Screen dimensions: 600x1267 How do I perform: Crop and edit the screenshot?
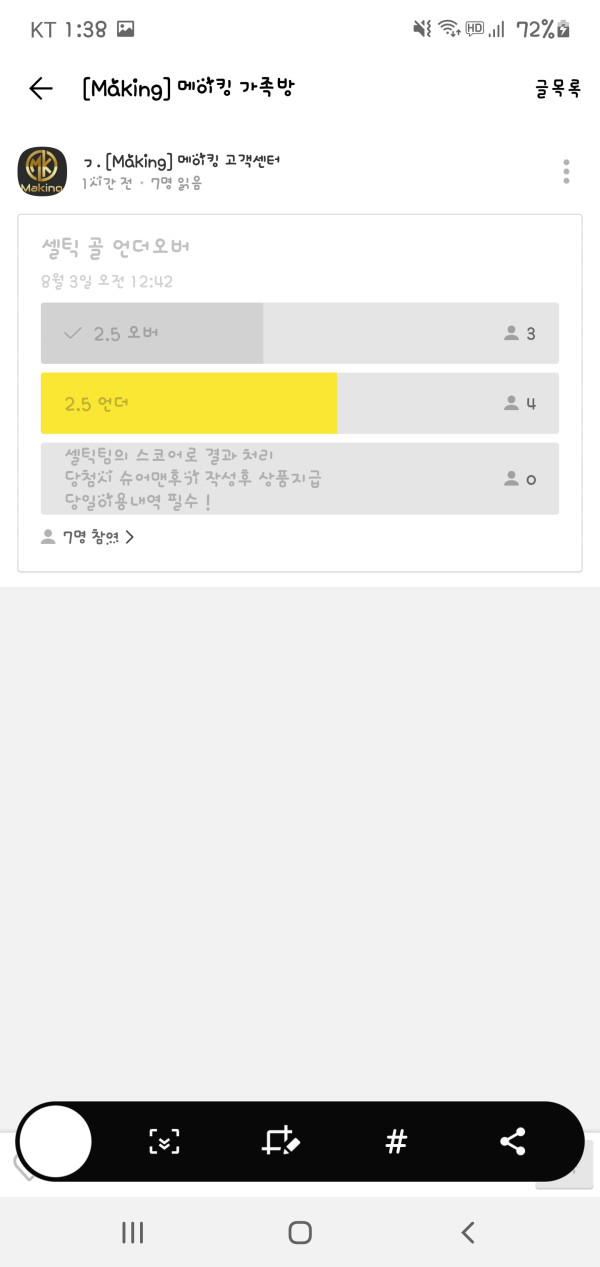pyautogui.click(x=280, y=1141)
